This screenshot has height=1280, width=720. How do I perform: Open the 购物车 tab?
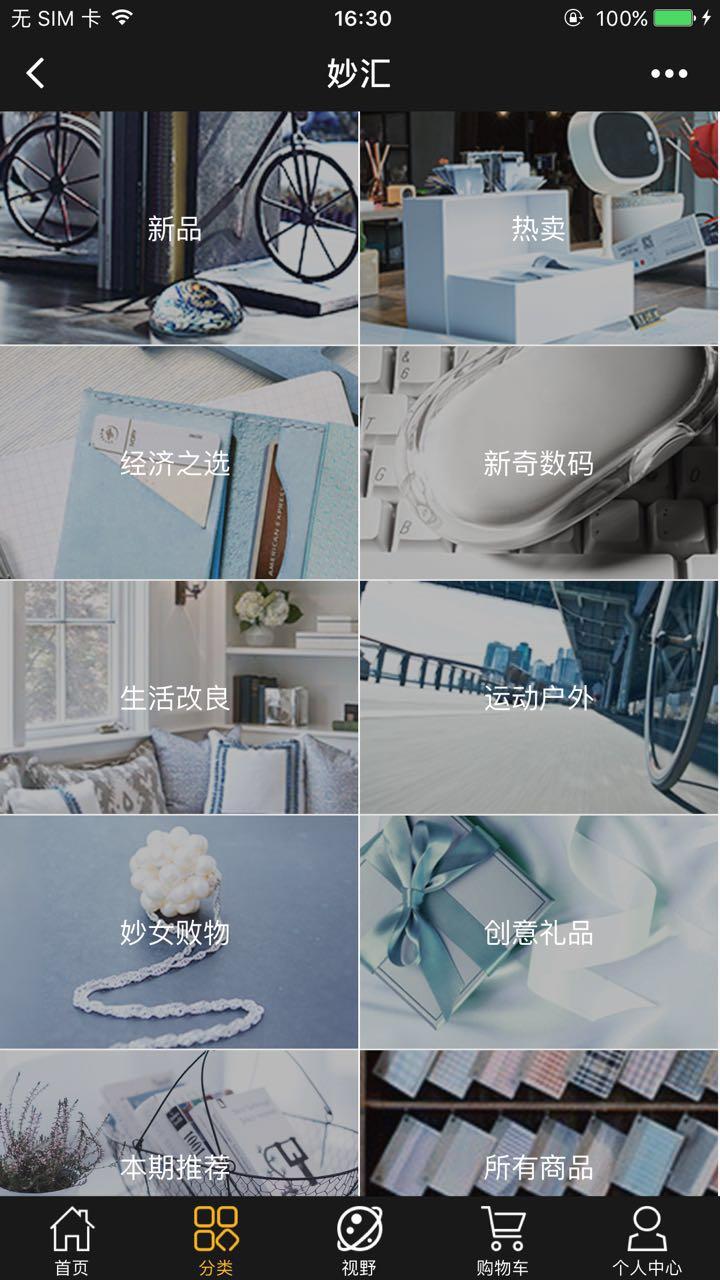pyautogui.click(x=503, y=1240)
